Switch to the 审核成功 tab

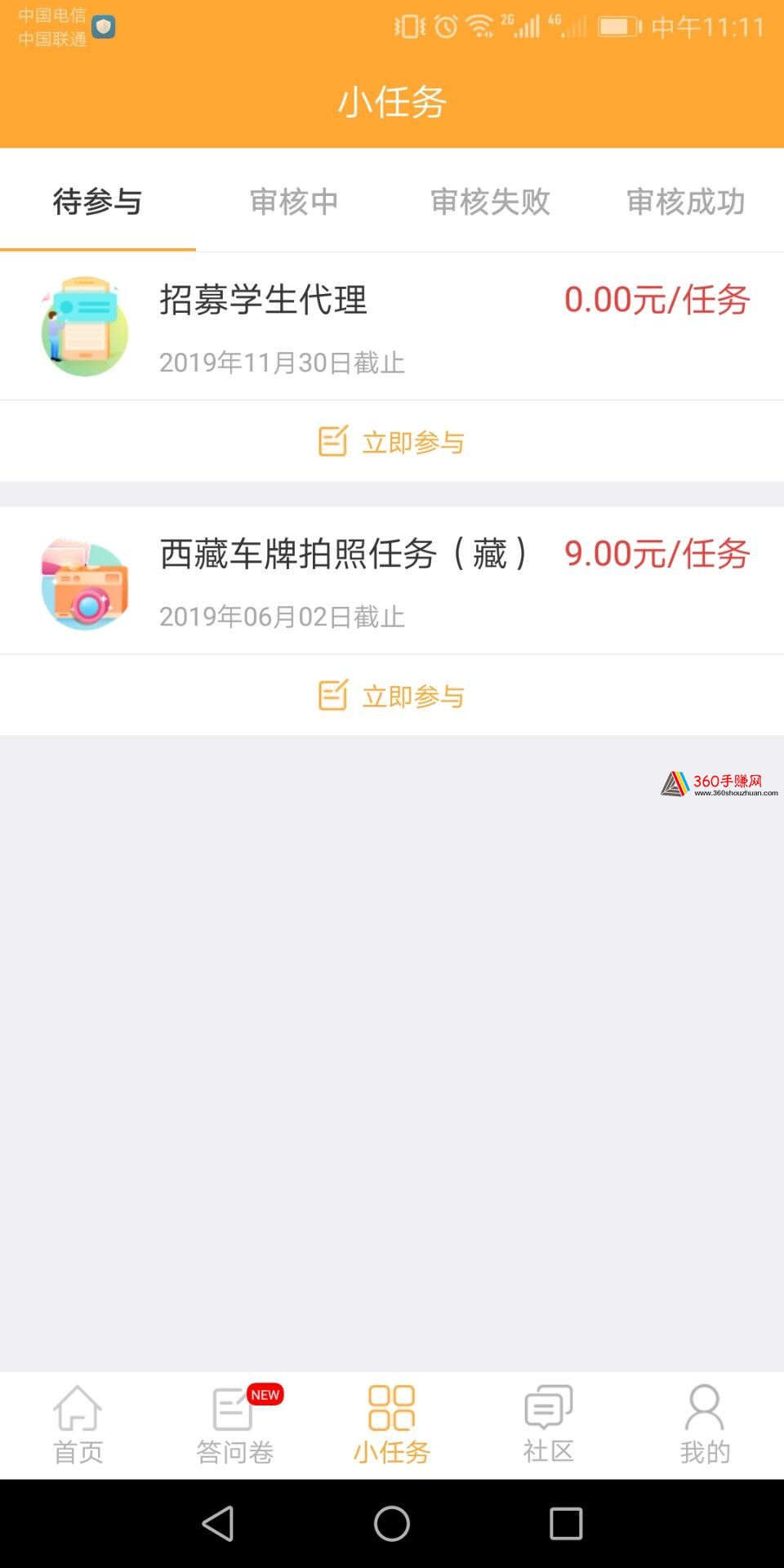686,201
